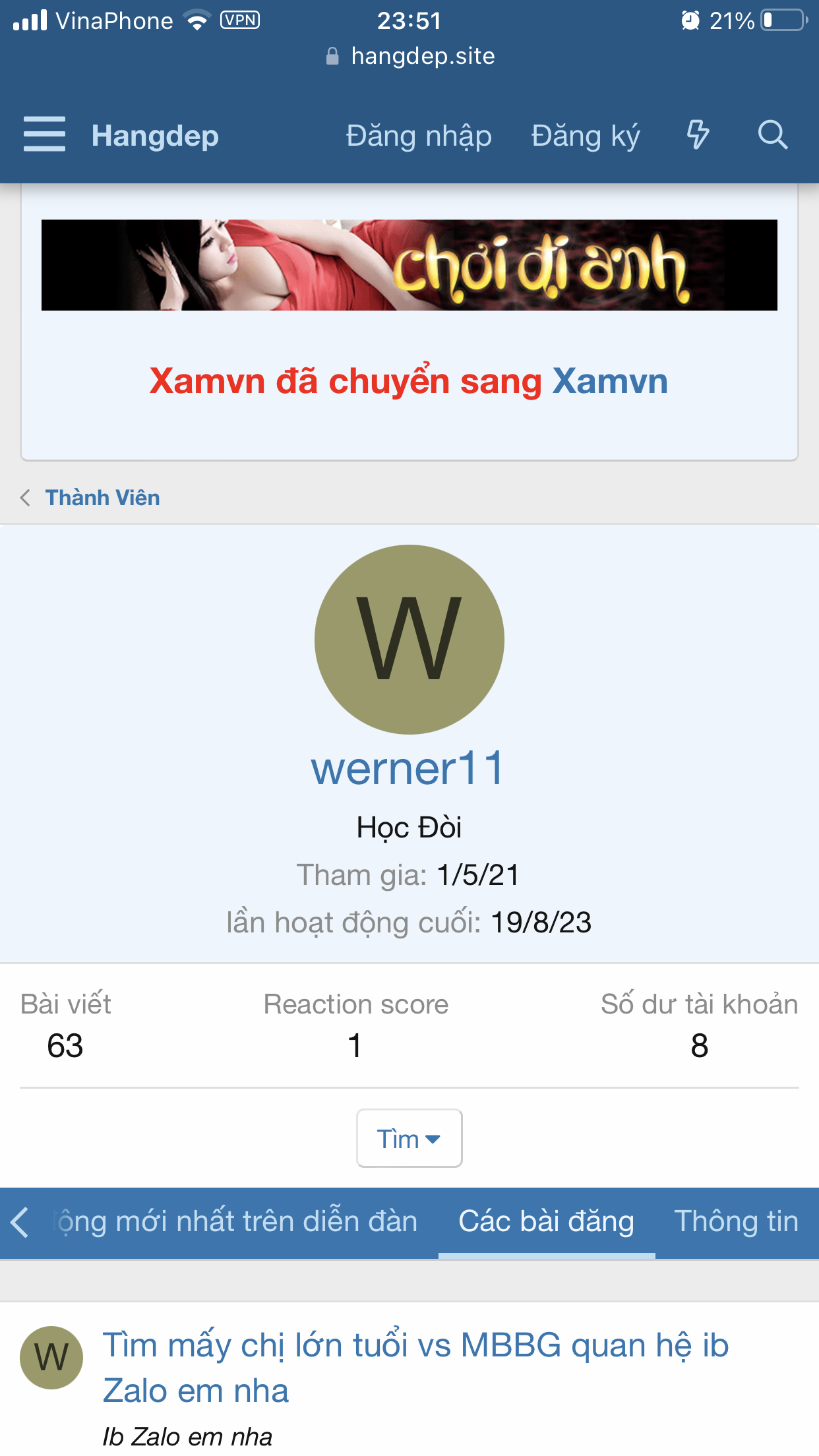Tap the W avatar next to post
This screenshot has width=819, height=1456.
point(51,1358)
